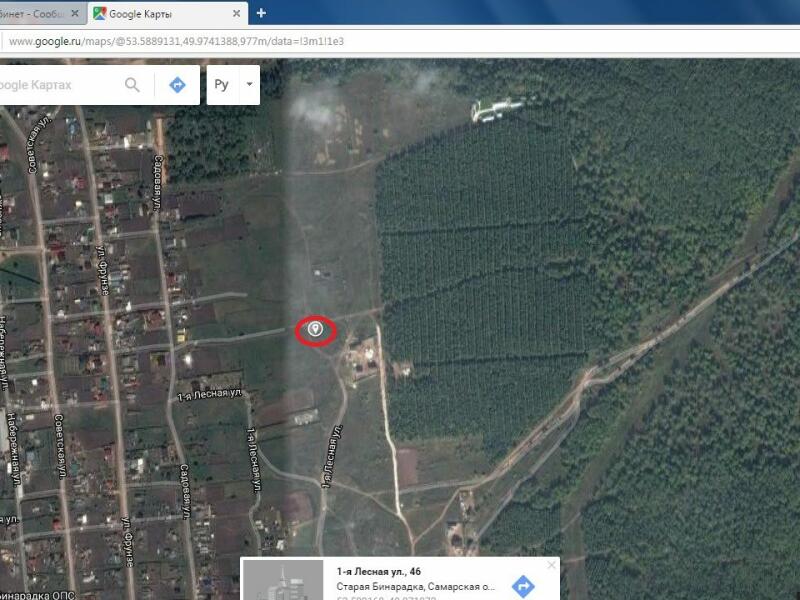Viewport: 800px width, 600px height.
Task: Open the Google Maps search box
Action: tap(55, 85)
